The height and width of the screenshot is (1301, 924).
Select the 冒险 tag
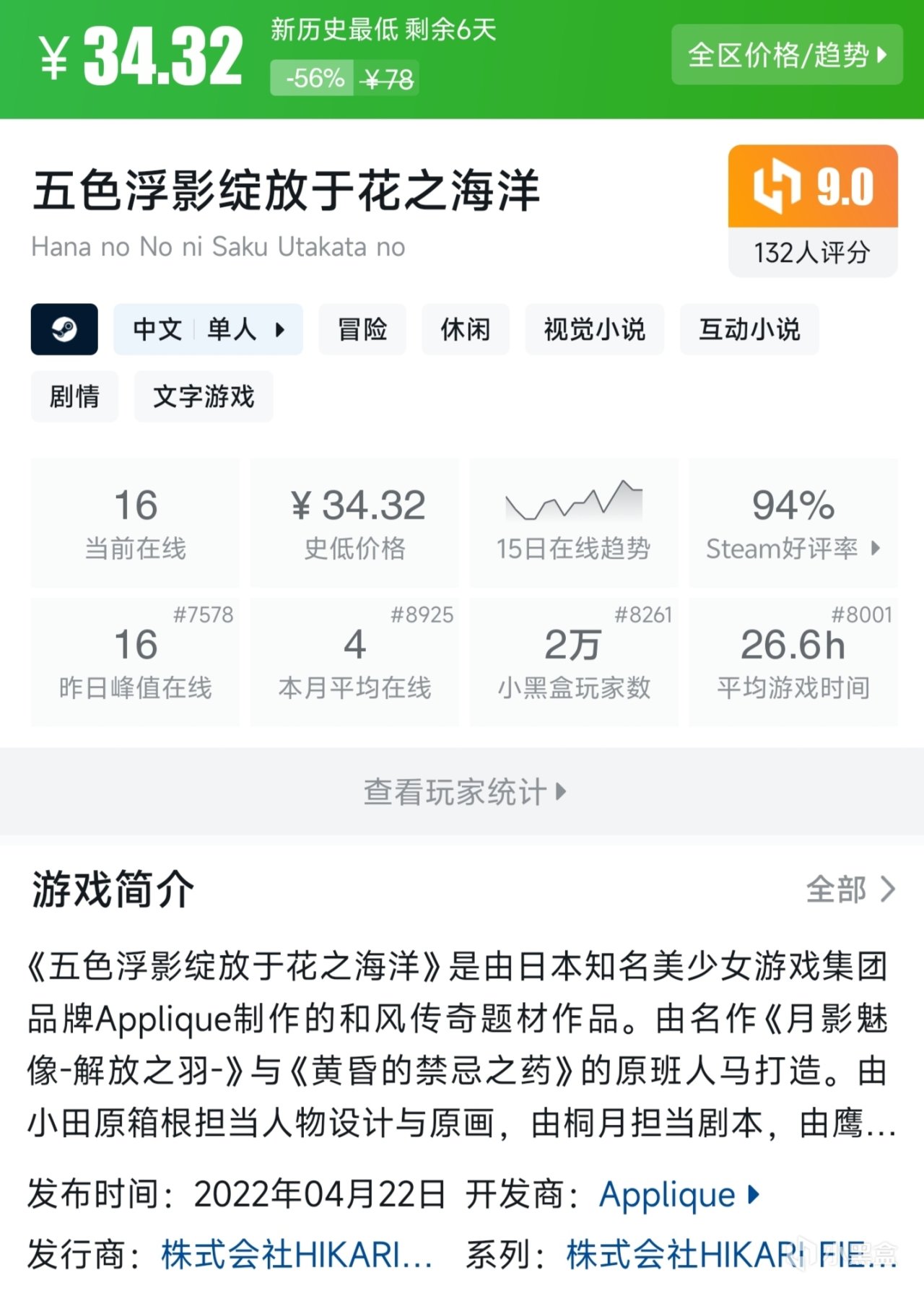[362, 330]
